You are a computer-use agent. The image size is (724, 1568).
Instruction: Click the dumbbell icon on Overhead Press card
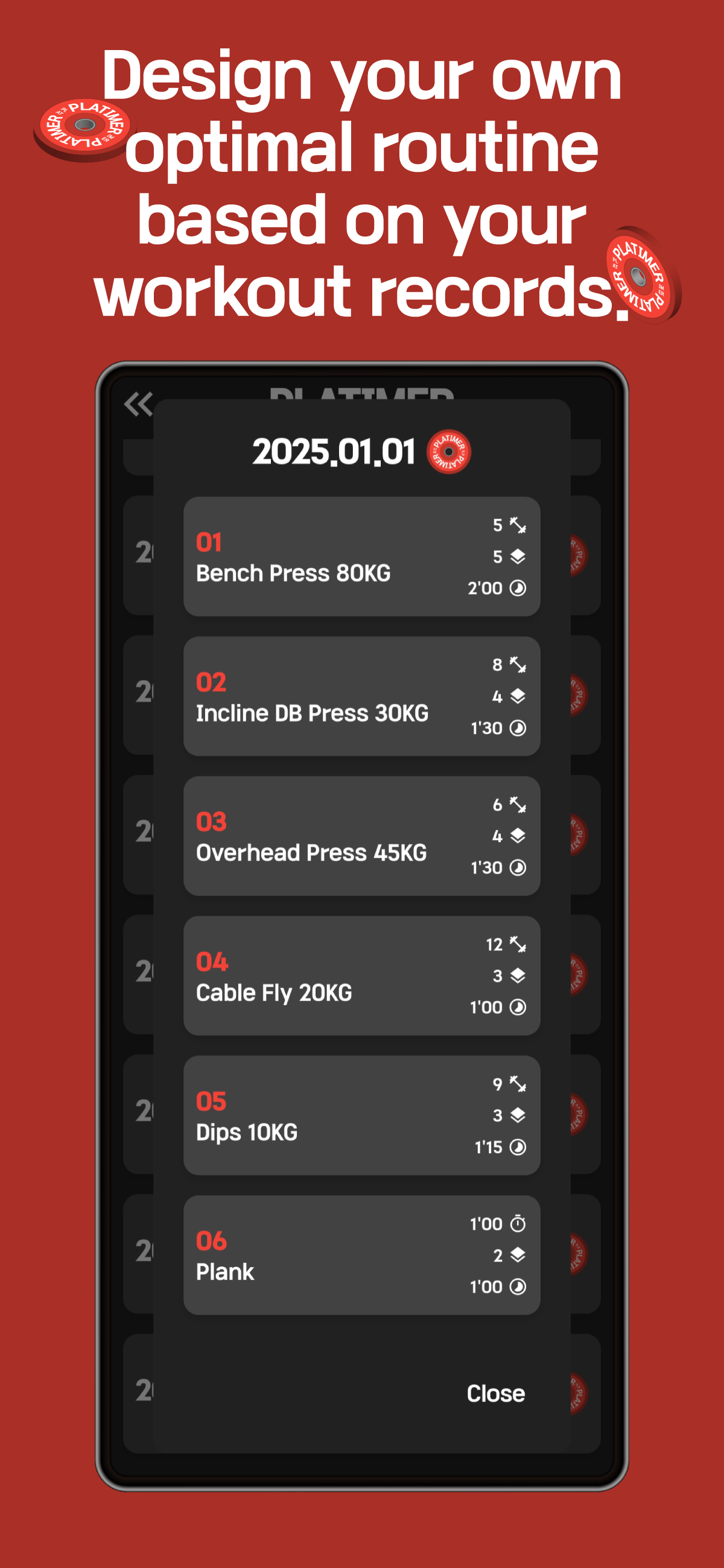pos(518,807)
